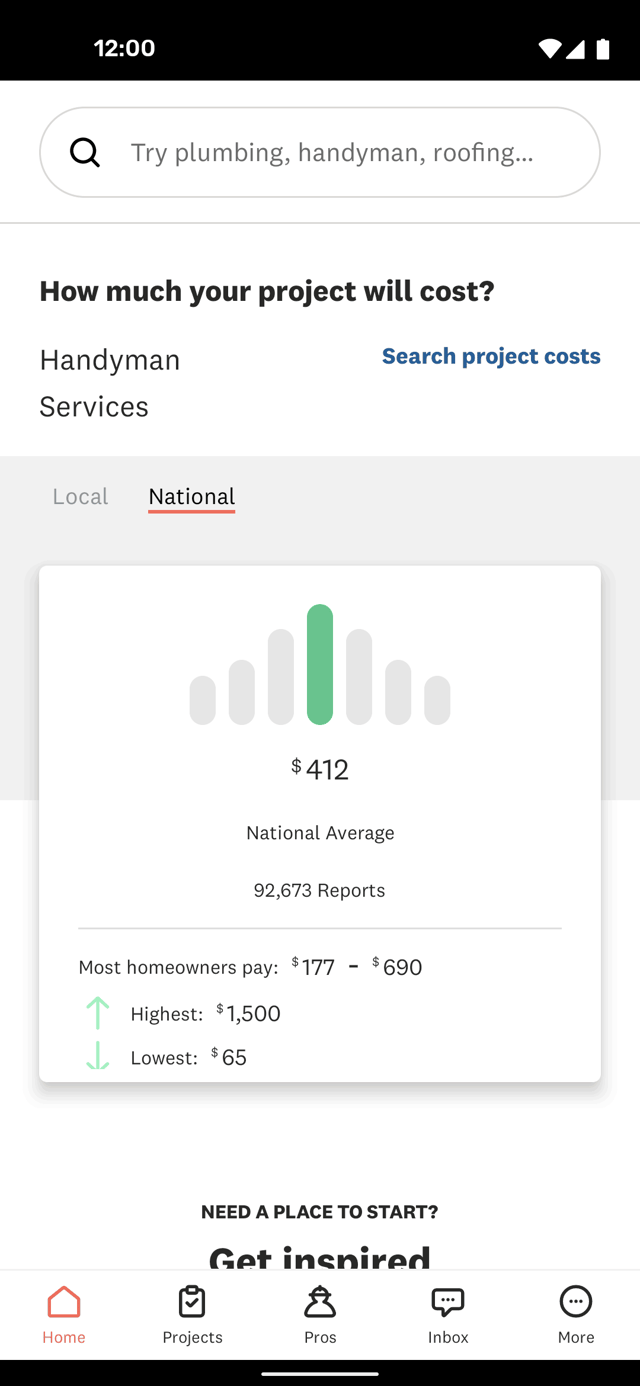Switch to the Pros tab
640x1386 pixels.
pyautogui.click(x=320, y=1315)
